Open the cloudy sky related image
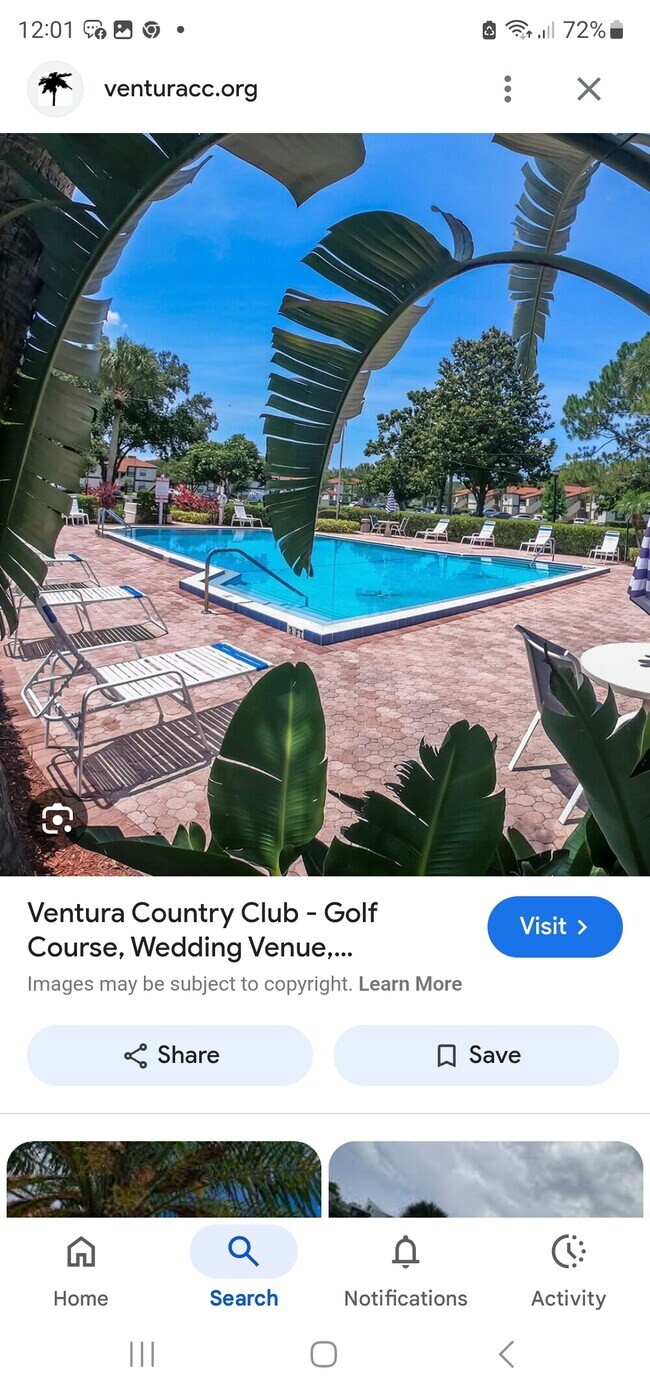Viewport: 650px width, 1394px height. click(x=486, y=1179)
